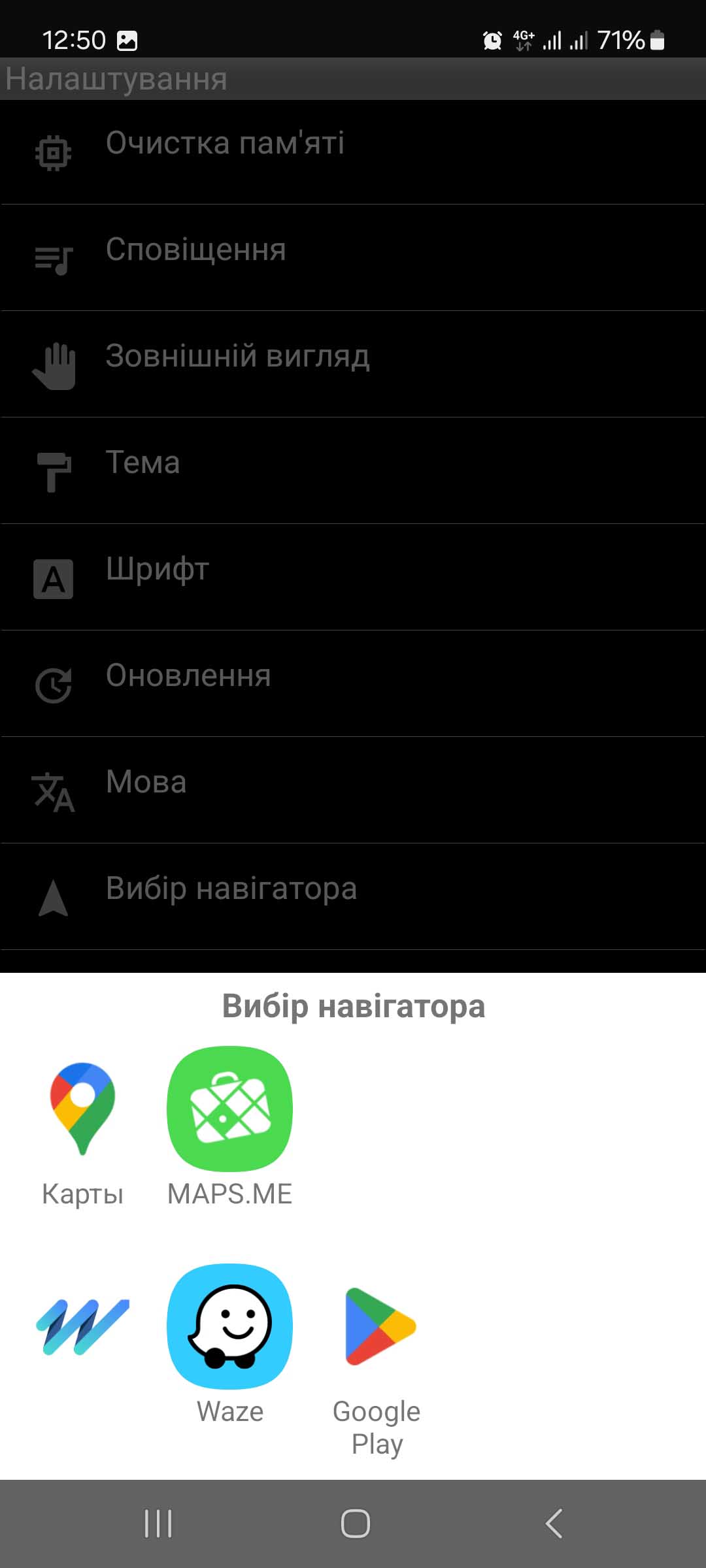
Task: Pick the unlabeled blue striped navigator app
Action: [82, 1328]
